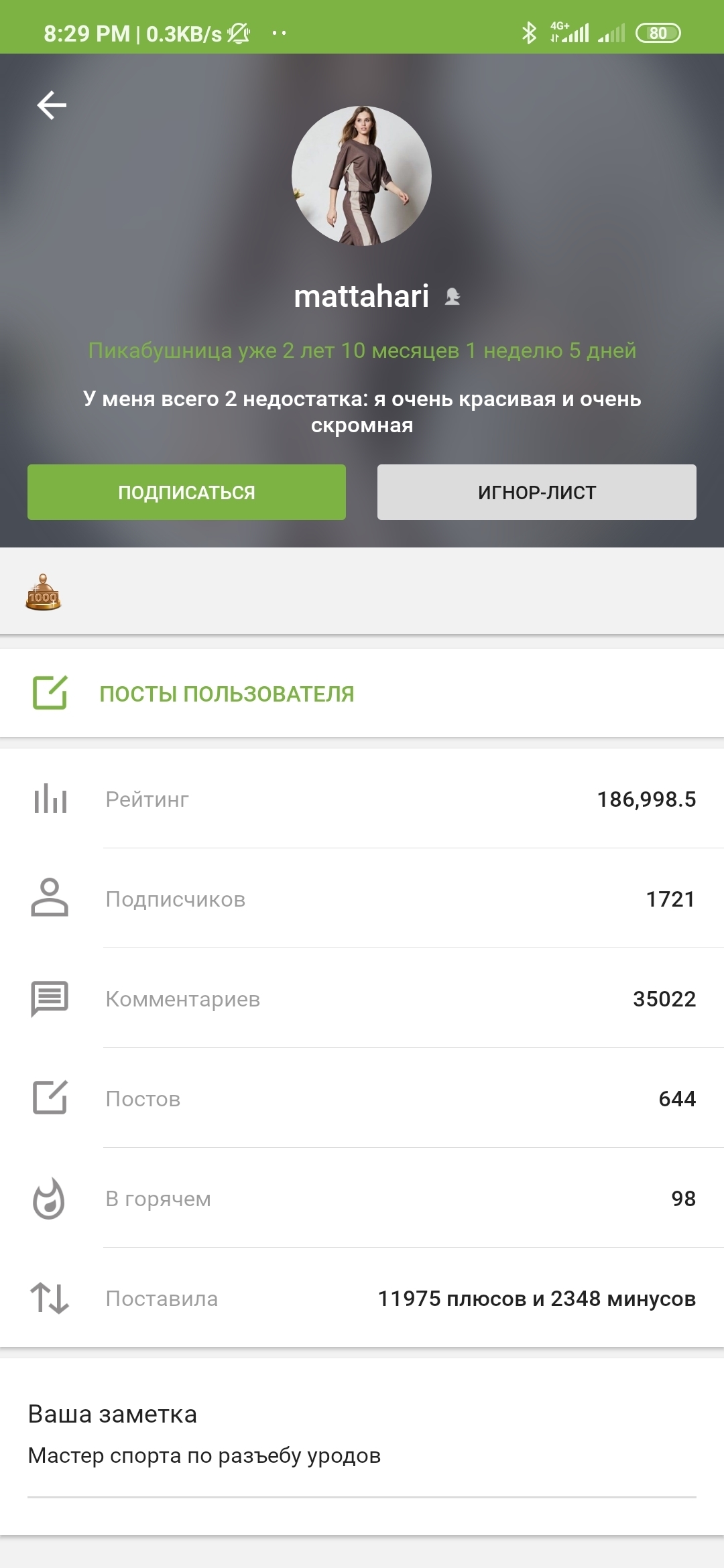Open ПОСТЫ ПОЛЬЗОВАТЕЛЯ list

pos(227,694)
